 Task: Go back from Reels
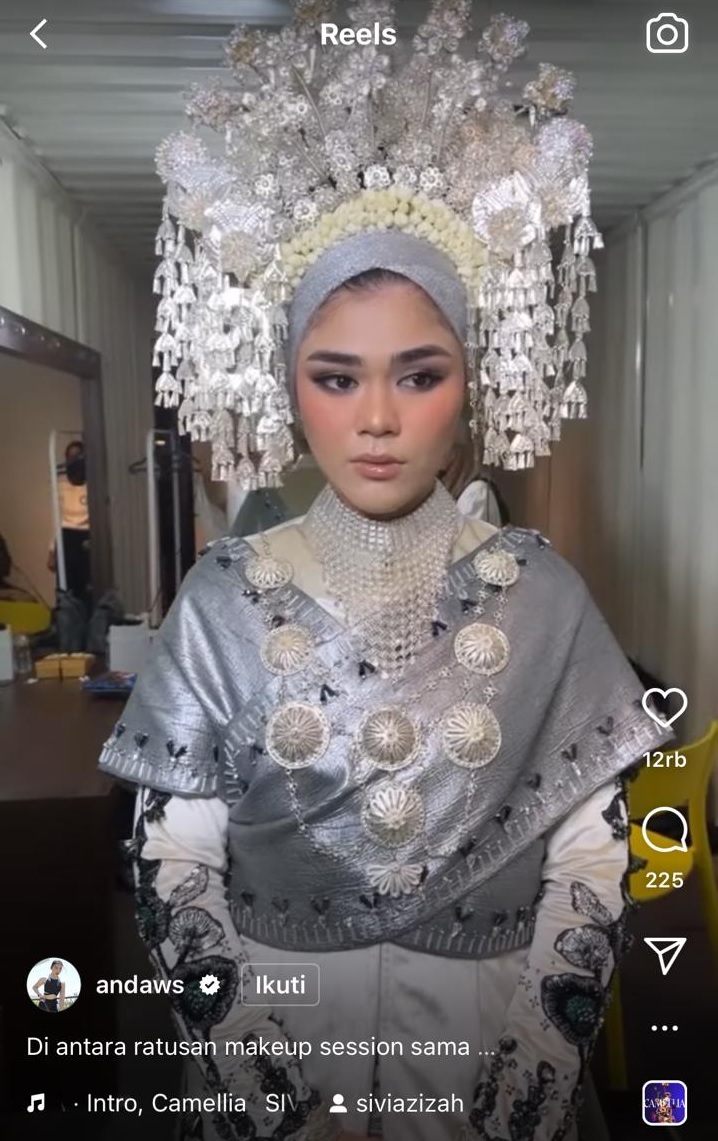pos(38,34)
